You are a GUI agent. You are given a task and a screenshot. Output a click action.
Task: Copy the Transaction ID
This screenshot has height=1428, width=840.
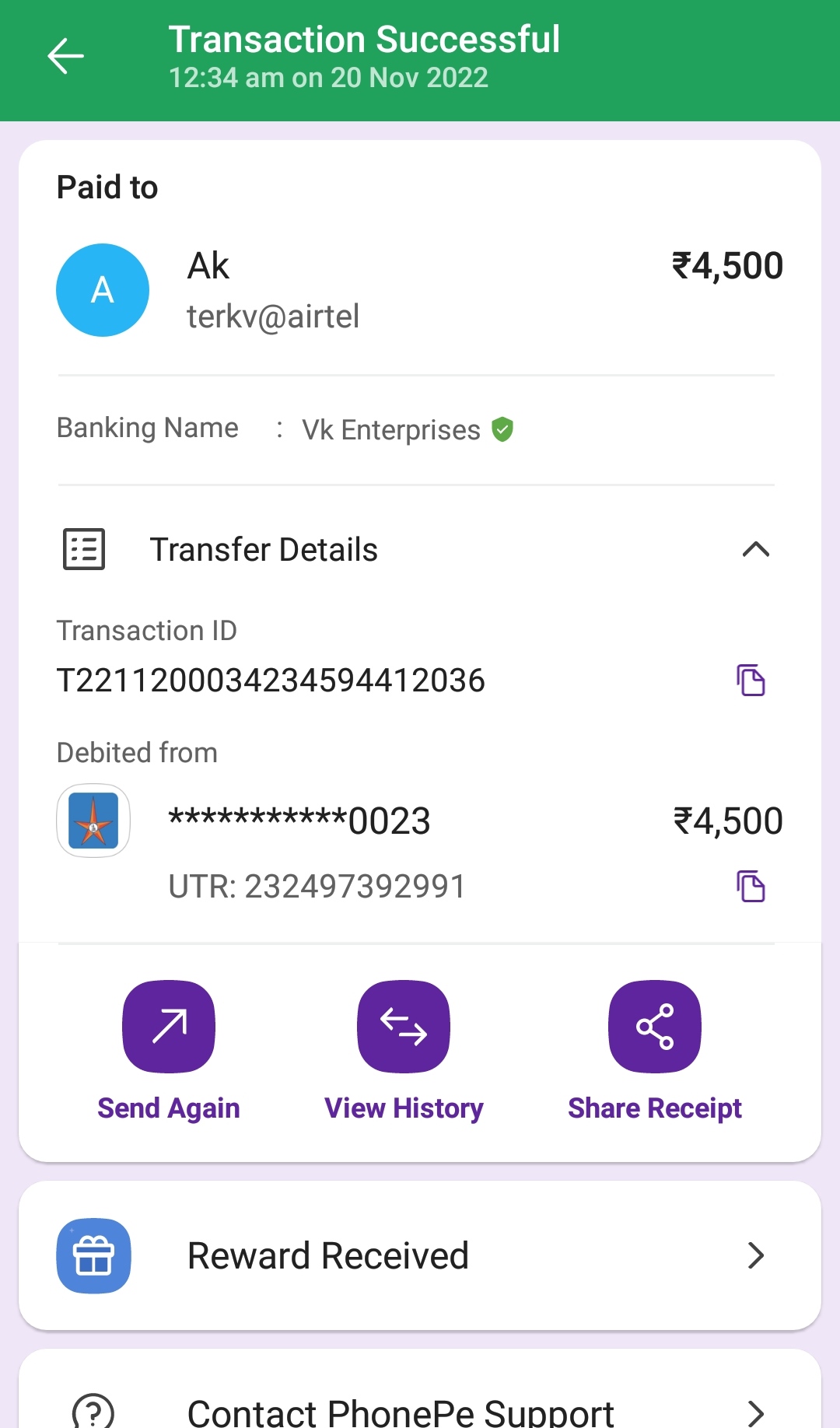751,681
